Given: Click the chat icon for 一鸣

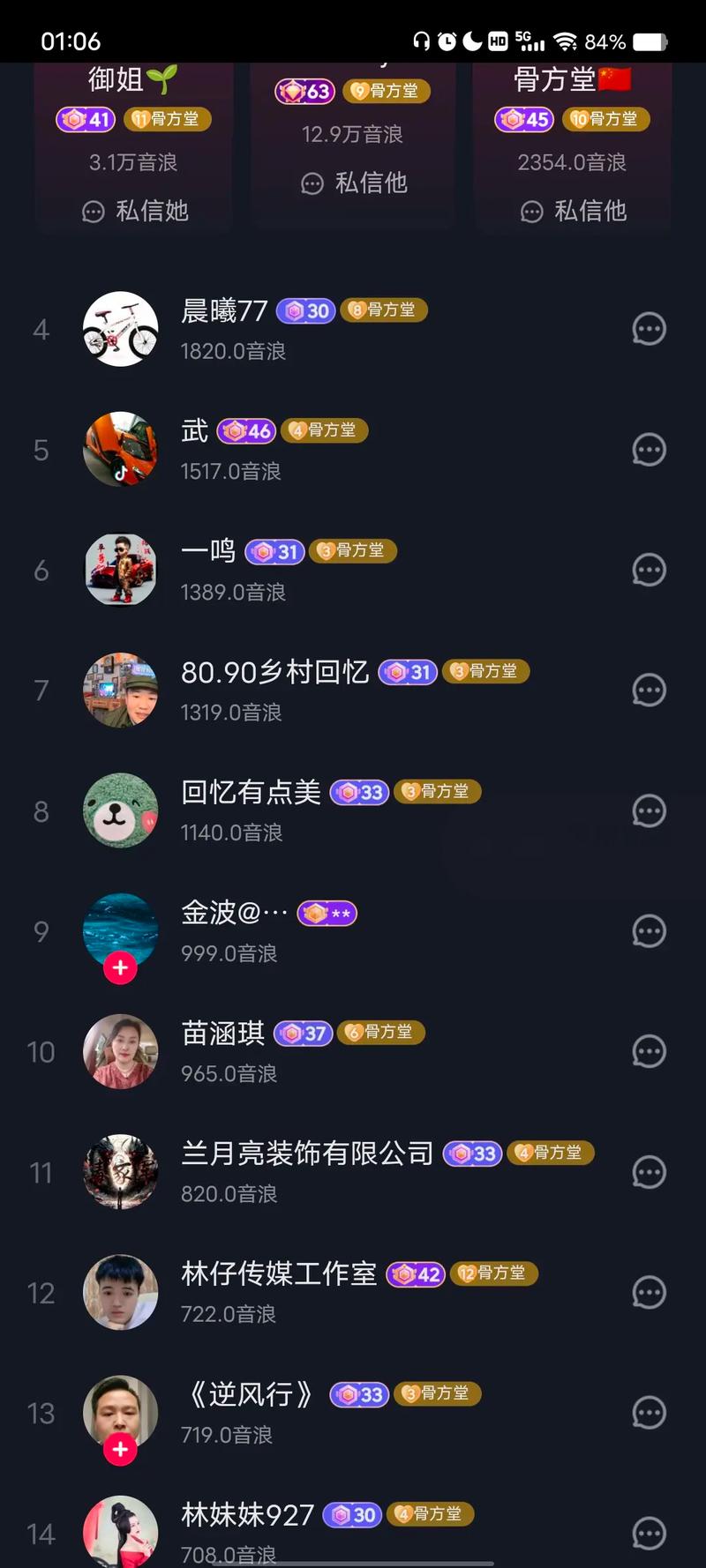Looking at the screenshot, I should click(x=649, y=570).
